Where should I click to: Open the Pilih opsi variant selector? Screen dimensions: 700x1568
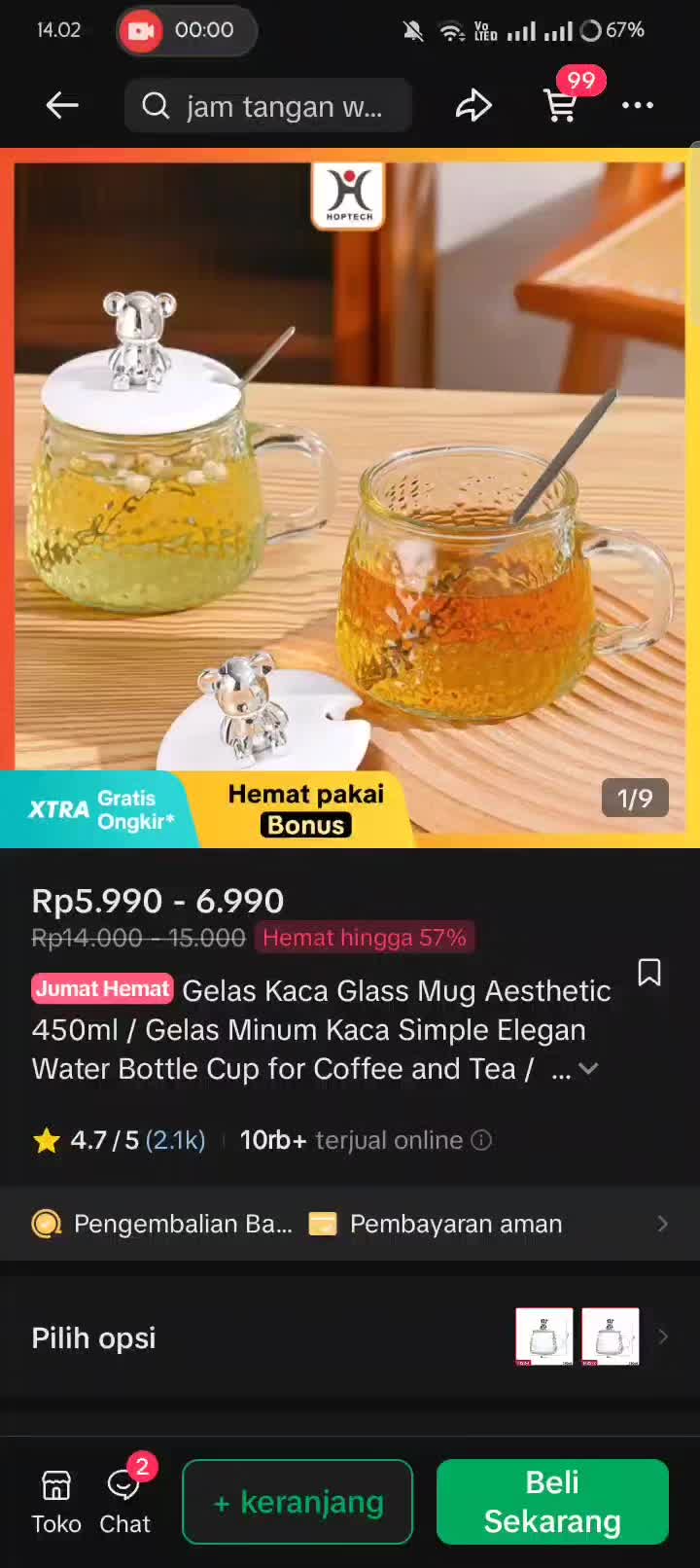point(350,1337)
